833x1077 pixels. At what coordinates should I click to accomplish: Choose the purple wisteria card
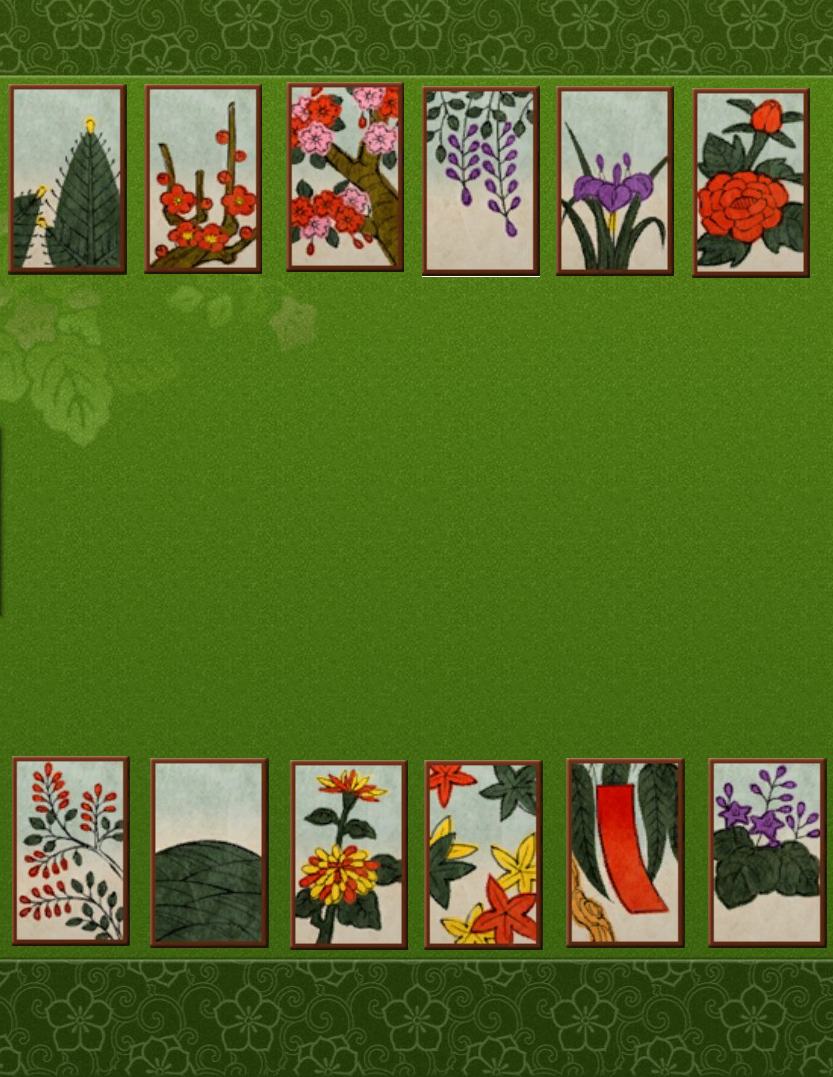pyautogui.click(x=481, y=181)
